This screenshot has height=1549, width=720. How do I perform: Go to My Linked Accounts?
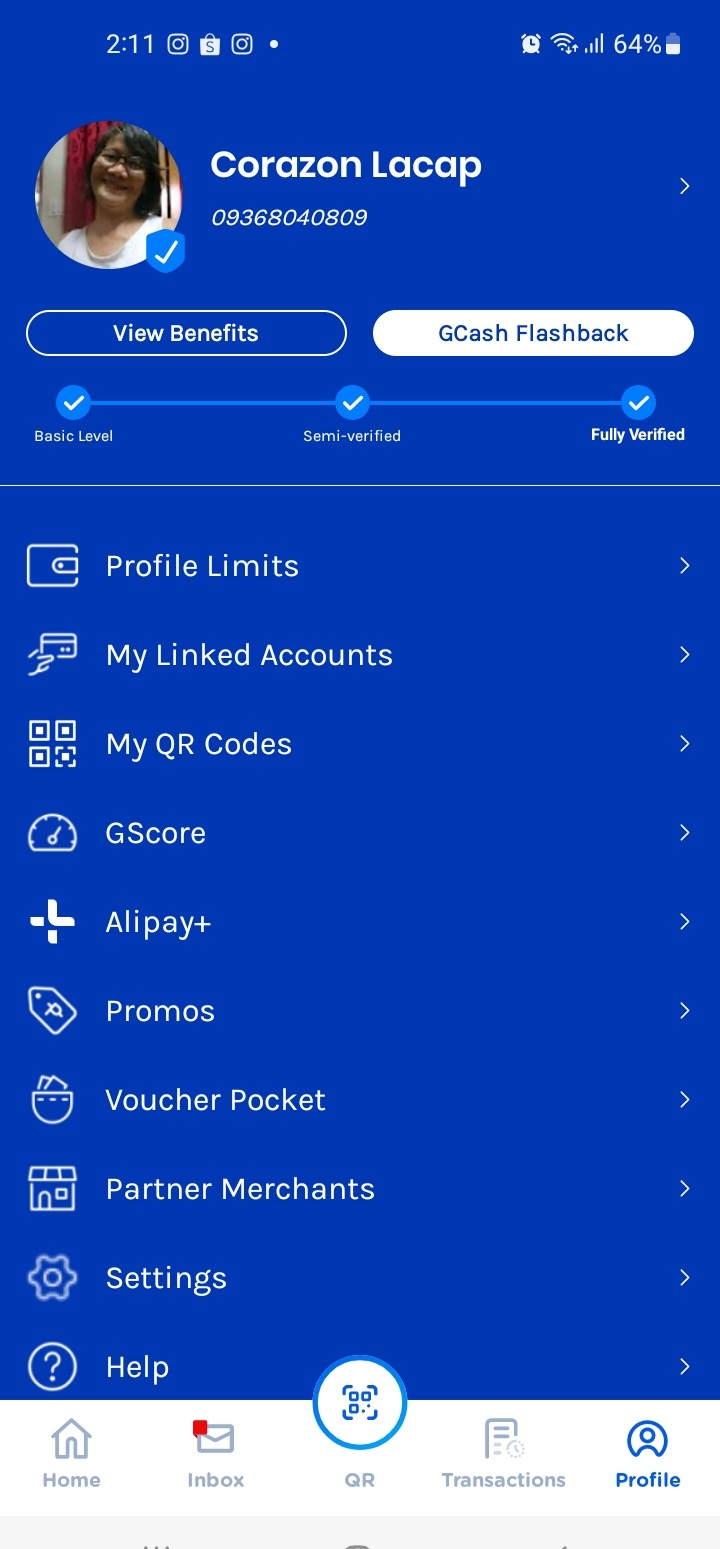pos(360,655)
